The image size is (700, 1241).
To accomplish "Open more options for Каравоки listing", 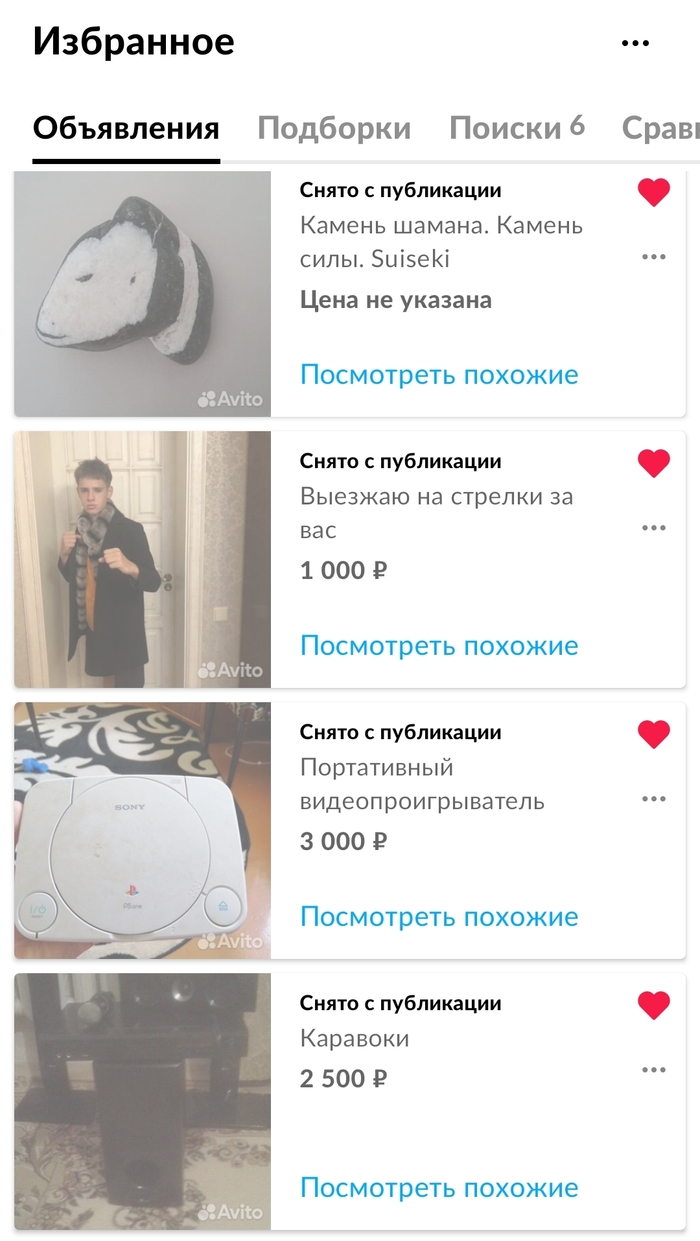I will [x=654, y=1070].
